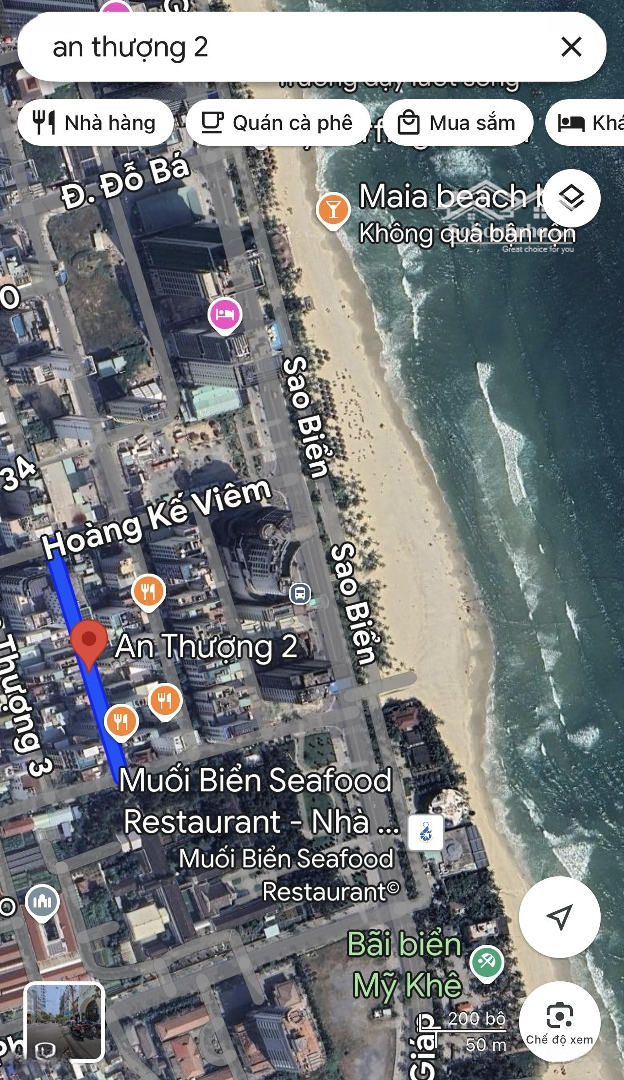Choose the Mua sắm chip
The image size is (624, 1080).
457,123
